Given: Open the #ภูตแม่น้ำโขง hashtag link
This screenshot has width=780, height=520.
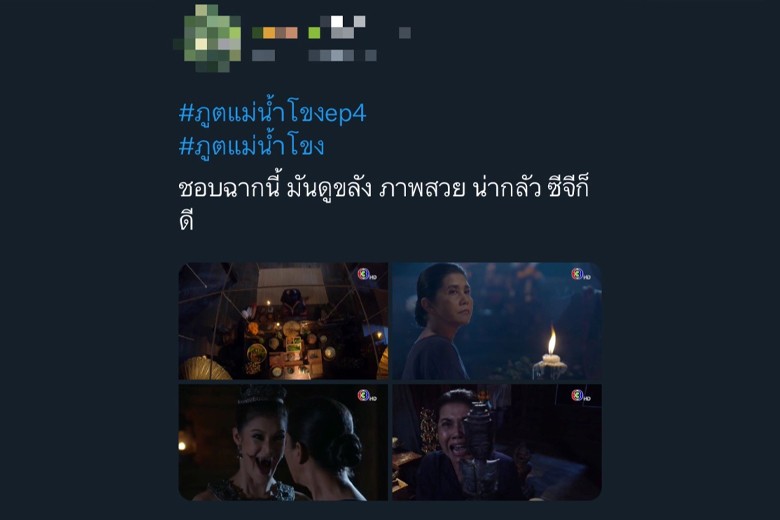Looking at the screenshot, I should click(251, 146).
